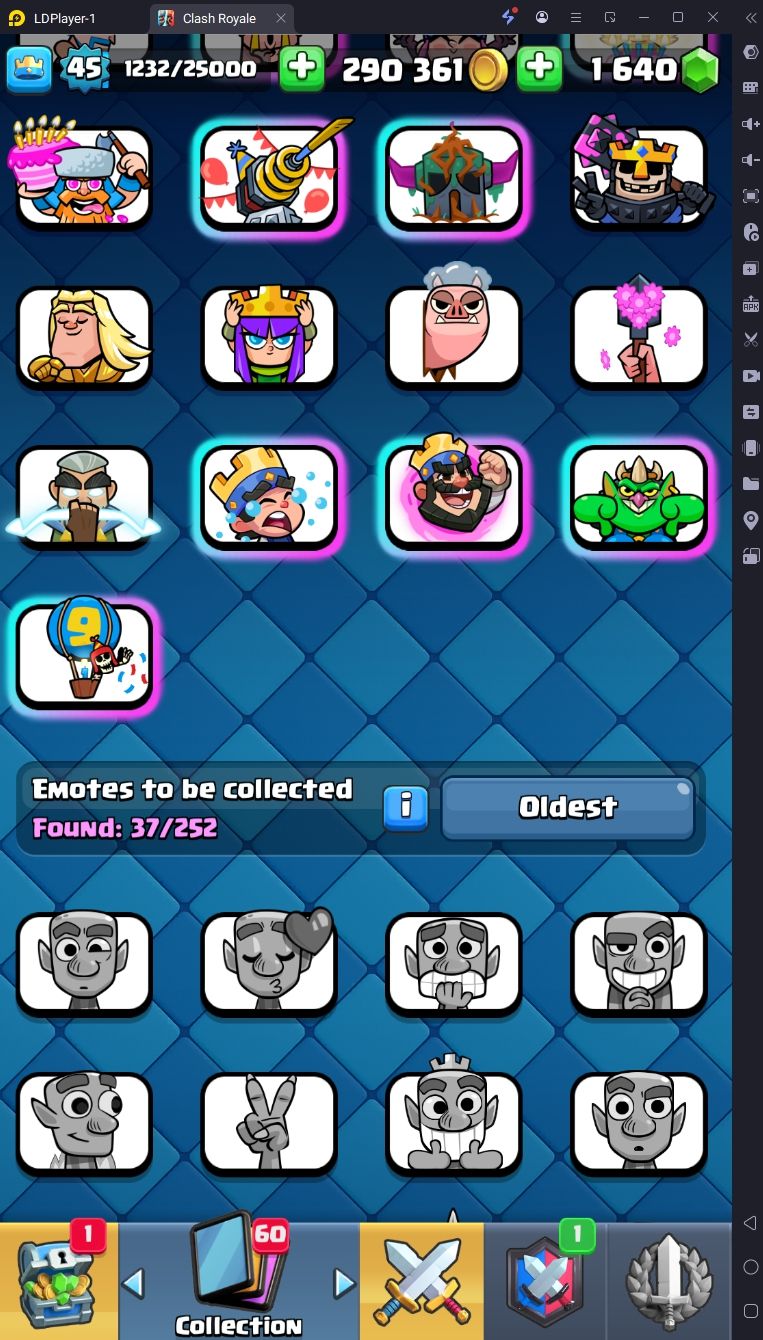
Task: Select the hot air balloon 9 emote
Action: [x=84, y=655]
